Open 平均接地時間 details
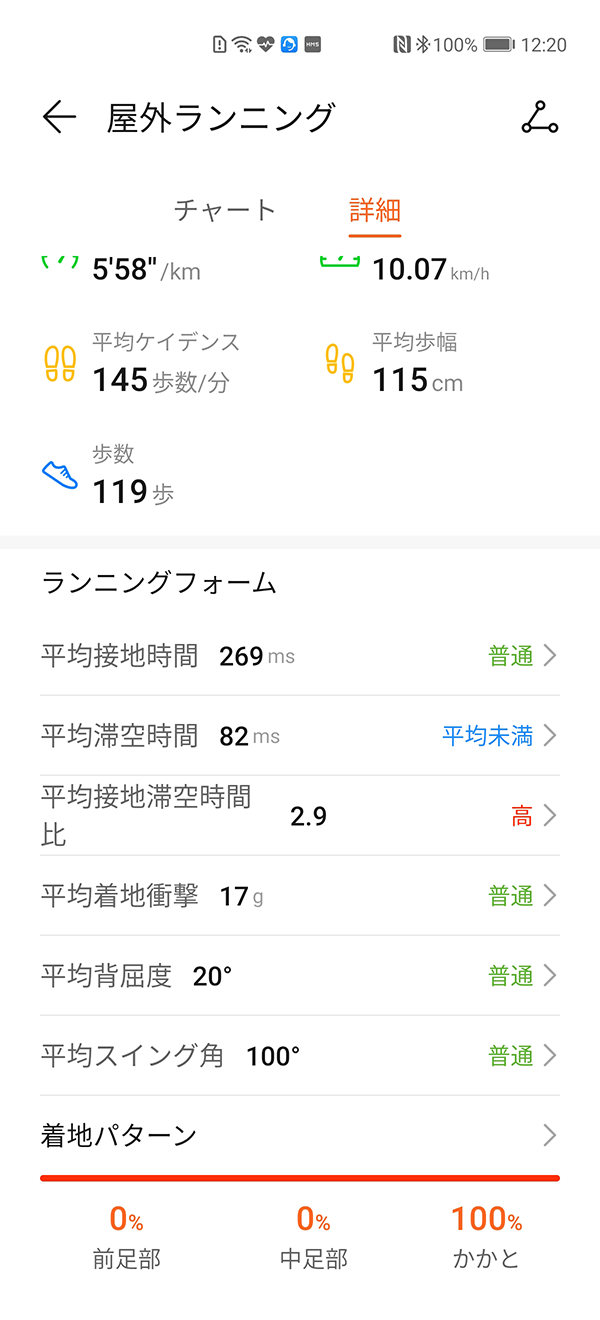Image resolution: width=600 pixels, height=1320 pixels. tap(300, 656)
